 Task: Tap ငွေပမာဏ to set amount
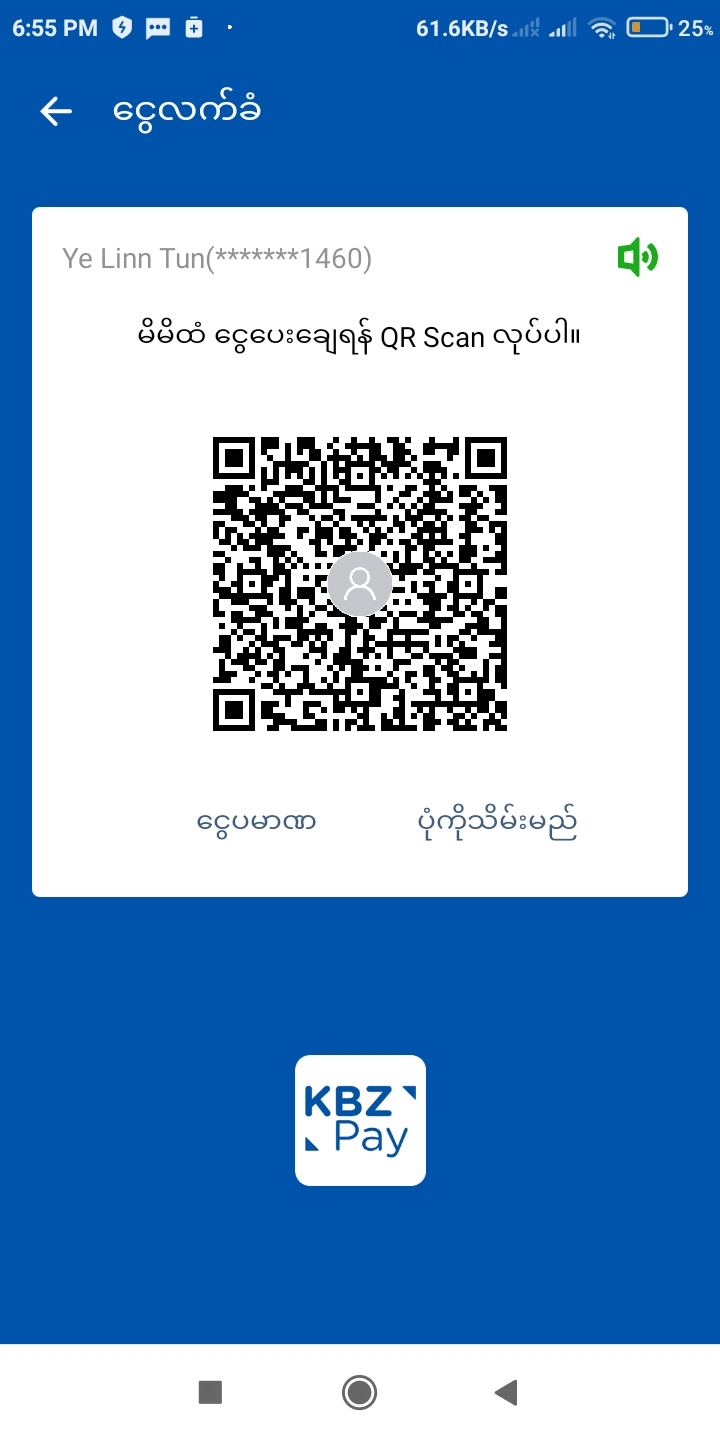(257, 823)
